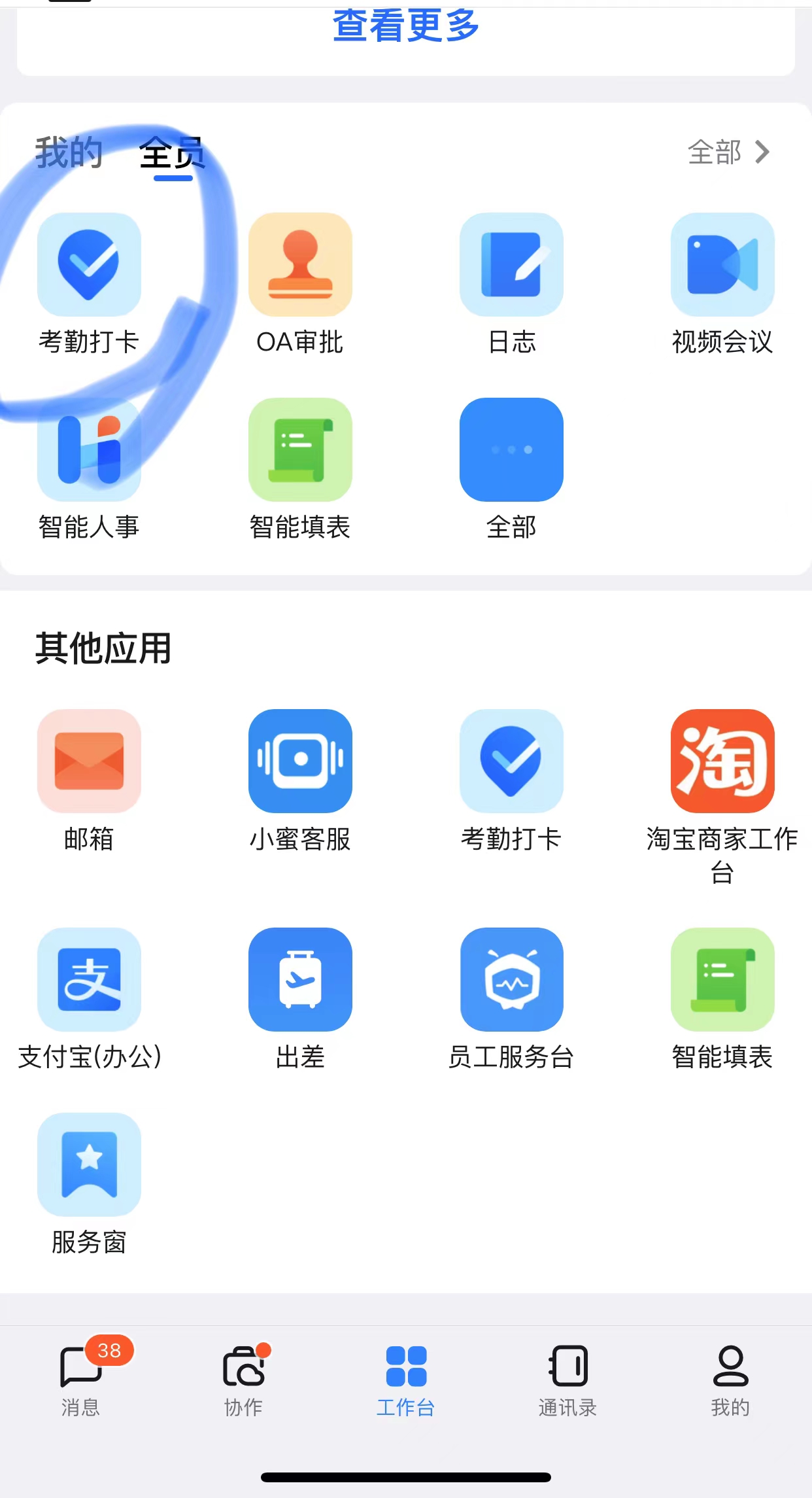This screenshot has width=812, height=1498.
Task: Start the 视频会议 app
Action: (x=722, y=265)
